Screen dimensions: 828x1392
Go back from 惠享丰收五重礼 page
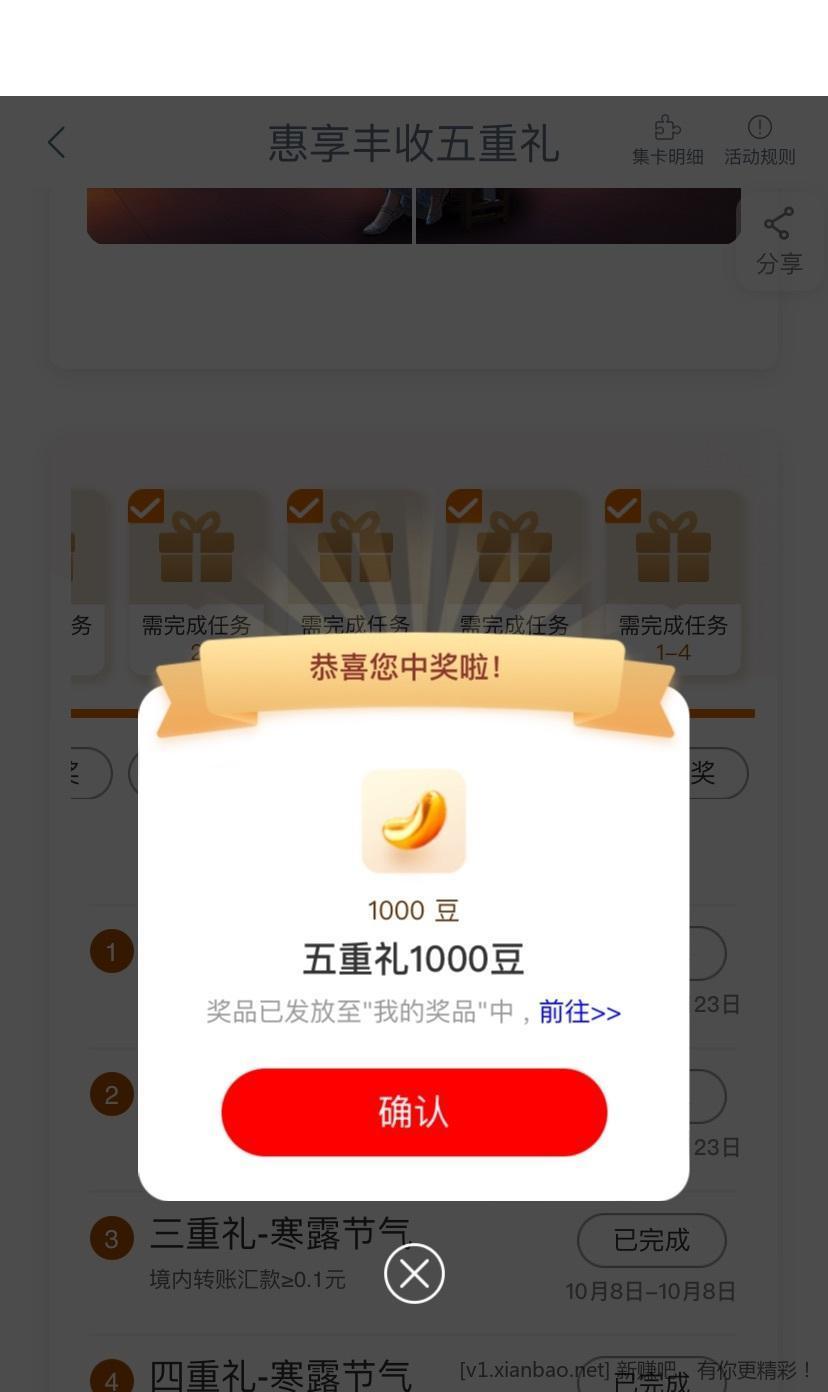[57, 143]
